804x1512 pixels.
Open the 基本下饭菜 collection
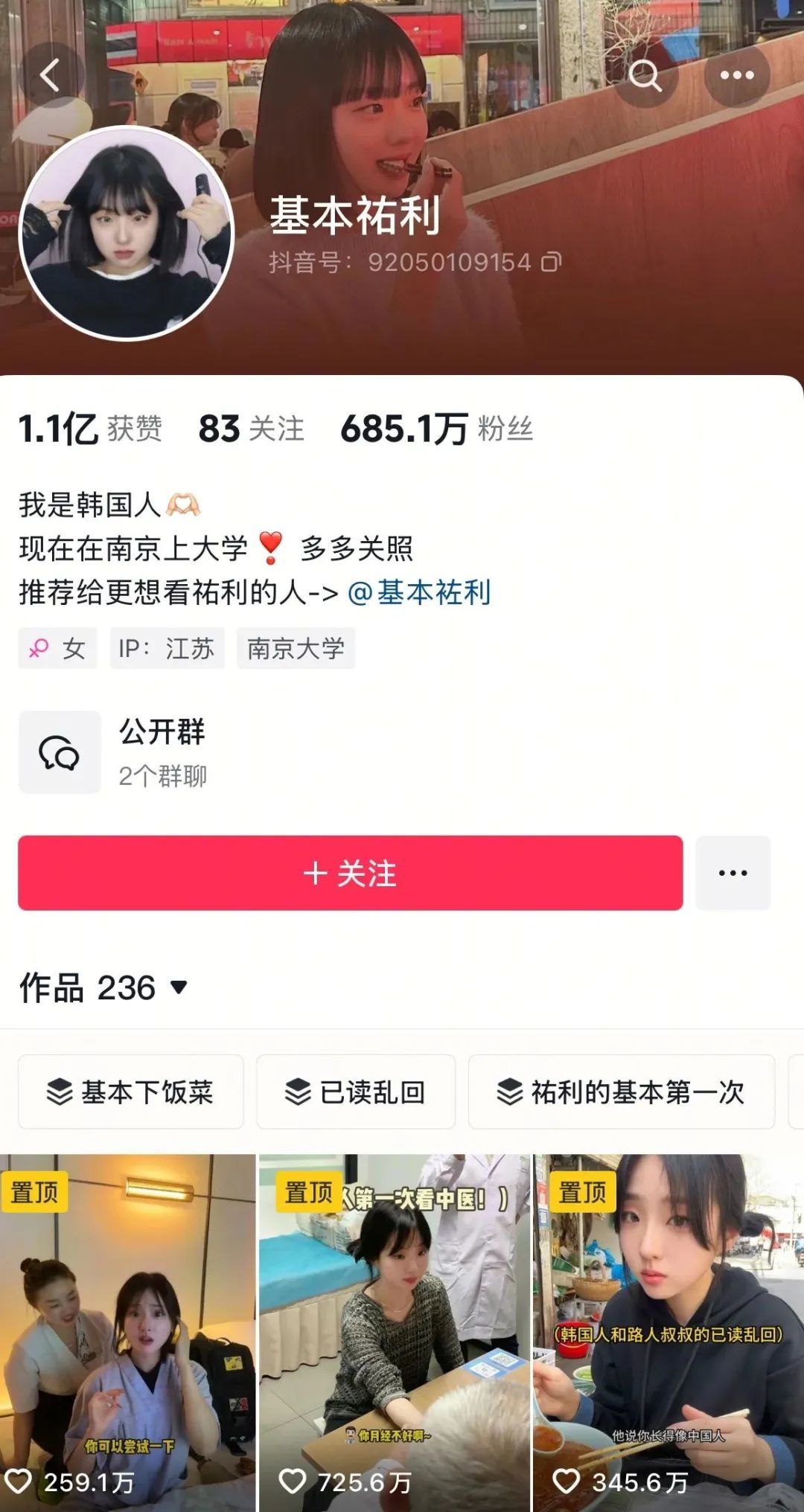coord(130,1092)
